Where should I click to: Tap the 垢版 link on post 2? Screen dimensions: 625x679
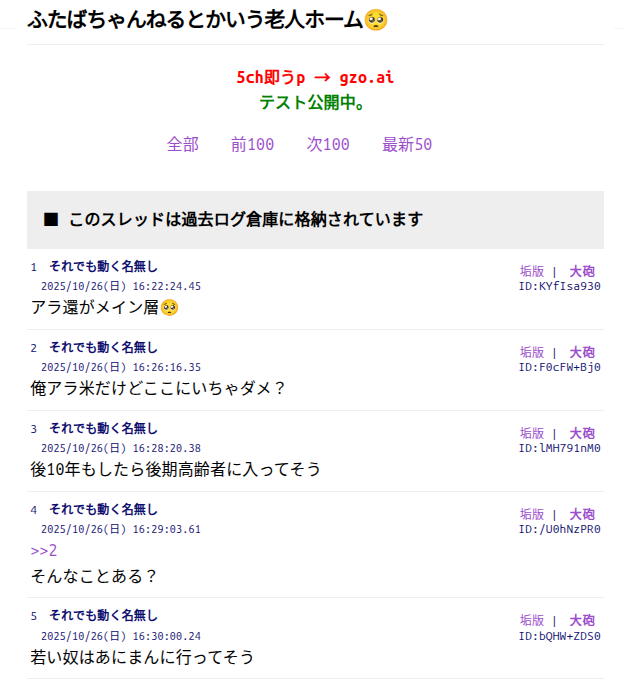(532, 352)
